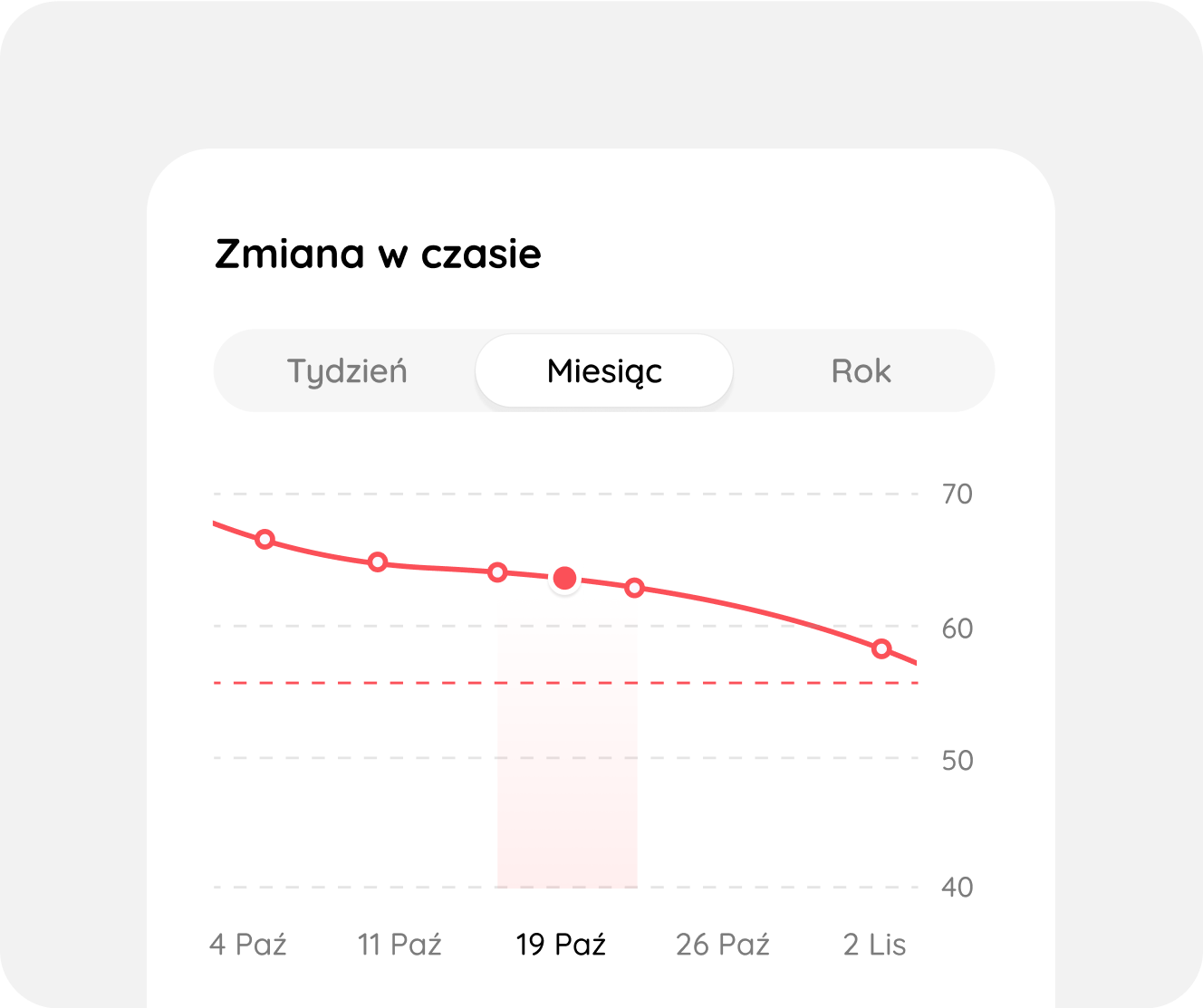Select the data point near 2 Lis
This screenshot has height=1008, width=1203.
click(x=881, y=648)
